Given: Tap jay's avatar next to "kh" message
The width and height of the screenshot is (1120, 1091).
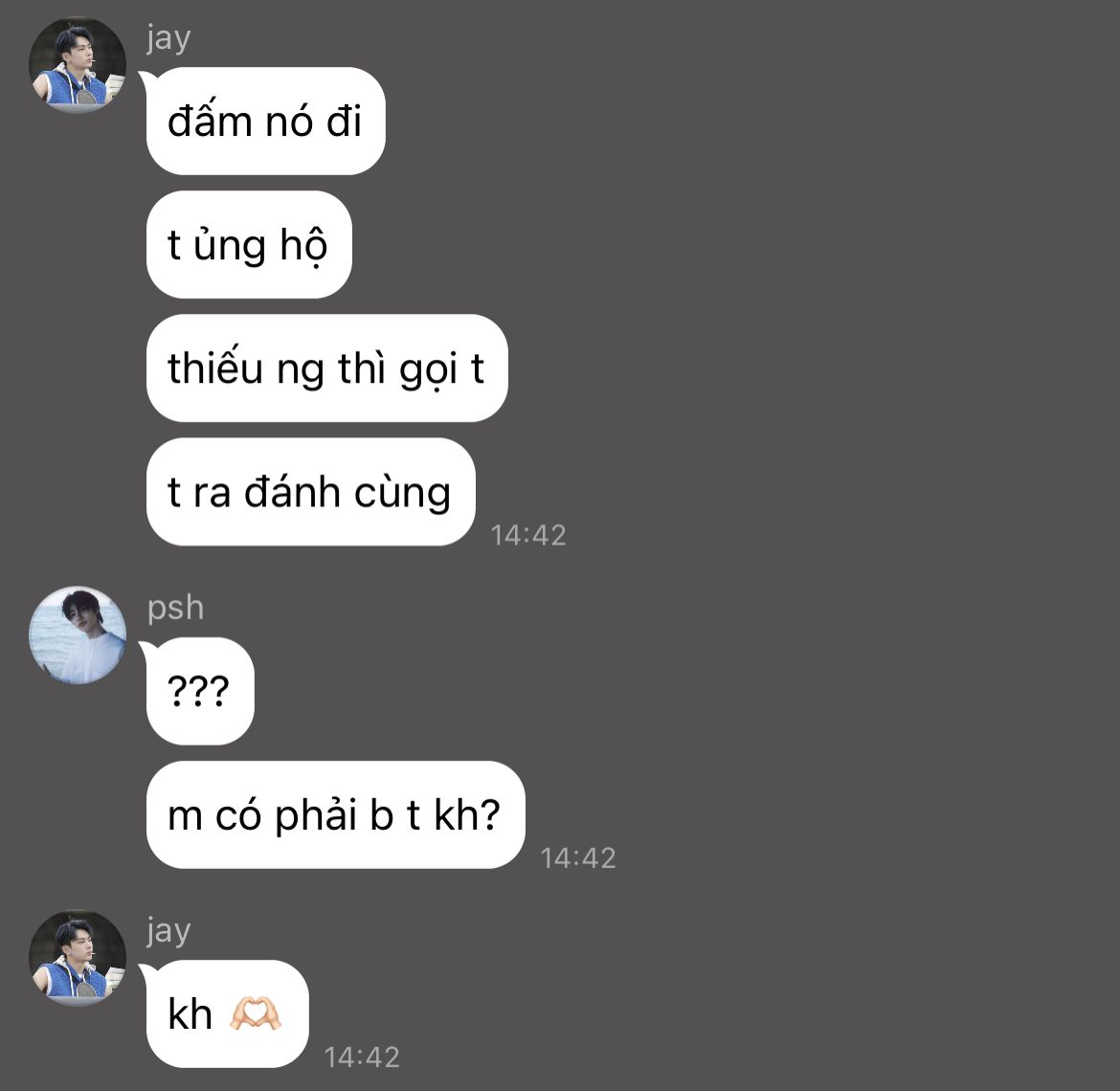Looking at the screenshot, I should point(78,957).
